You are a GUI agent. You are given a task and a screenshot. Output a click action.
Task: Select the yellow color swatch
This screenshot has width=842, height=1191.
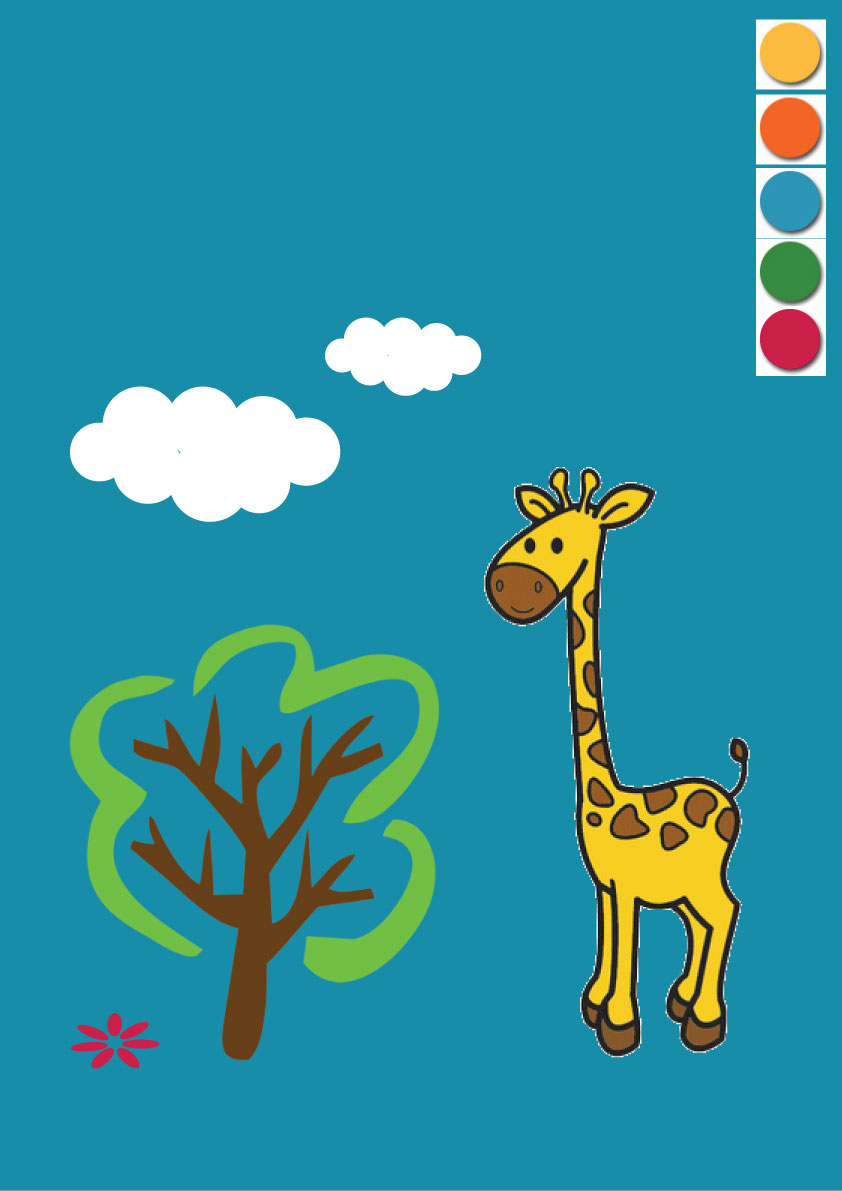pos(790,53)
